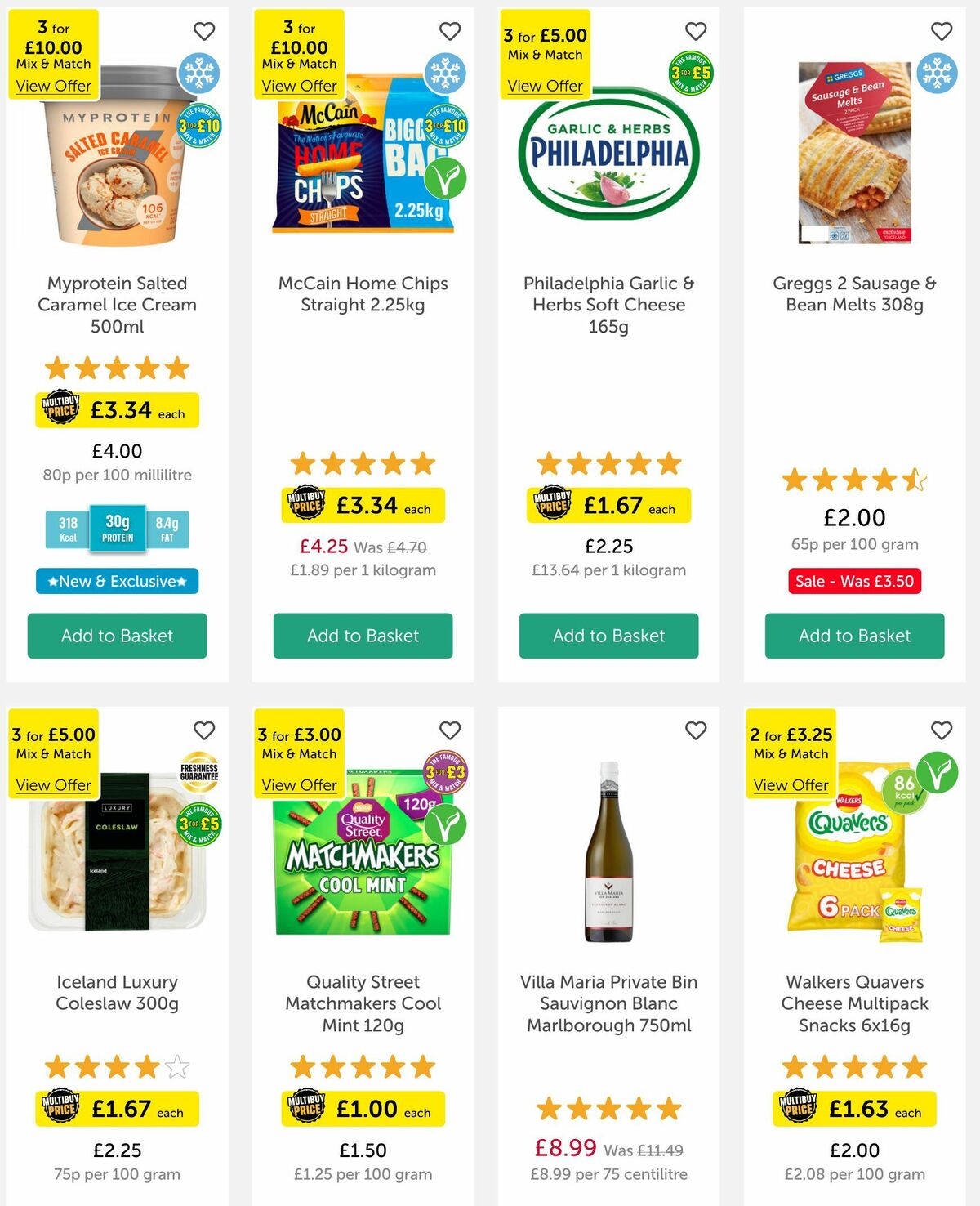Add Myprotein Salted Caramel Ice Cream to basket

(x=117, y=636)
